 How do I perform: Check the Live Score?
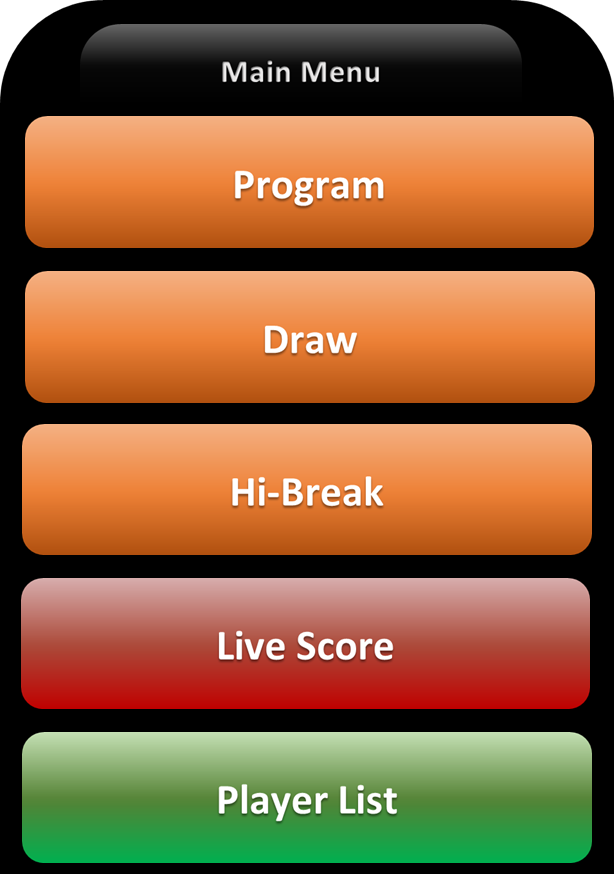[305, 643]
